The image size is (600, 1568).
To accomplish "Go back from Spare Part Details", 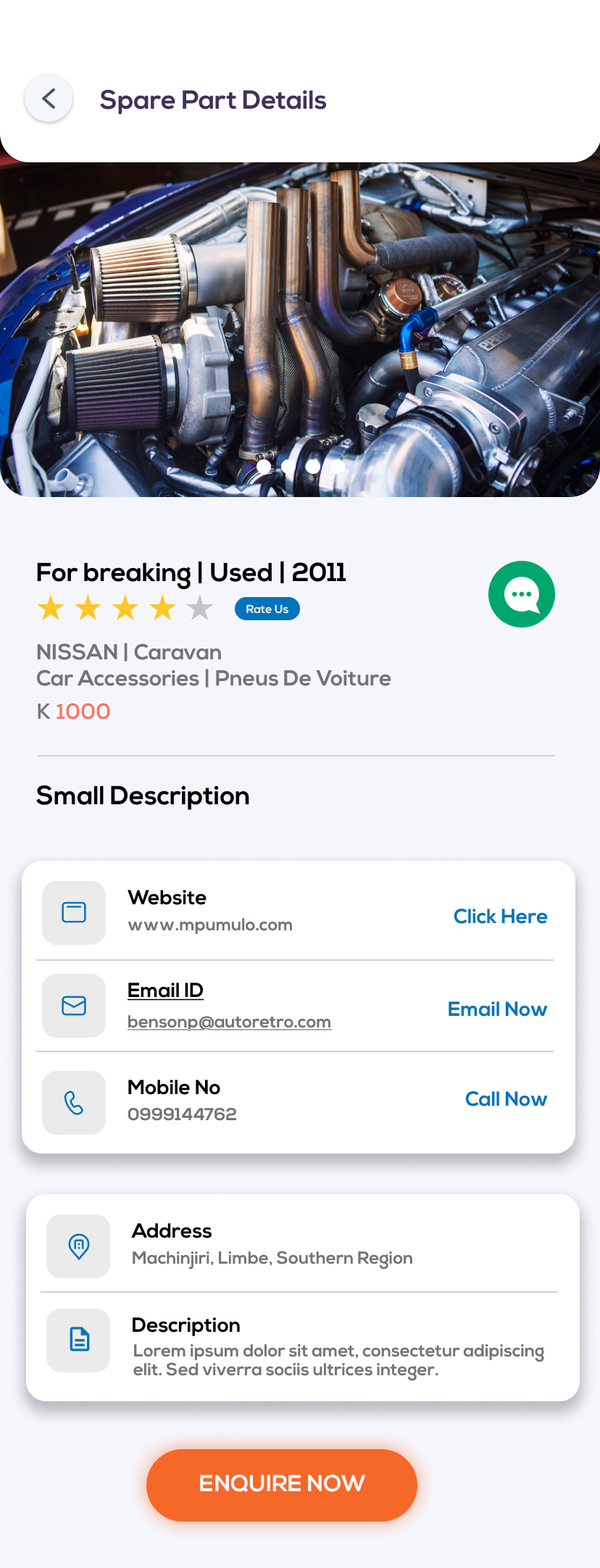I will point(49,99).
